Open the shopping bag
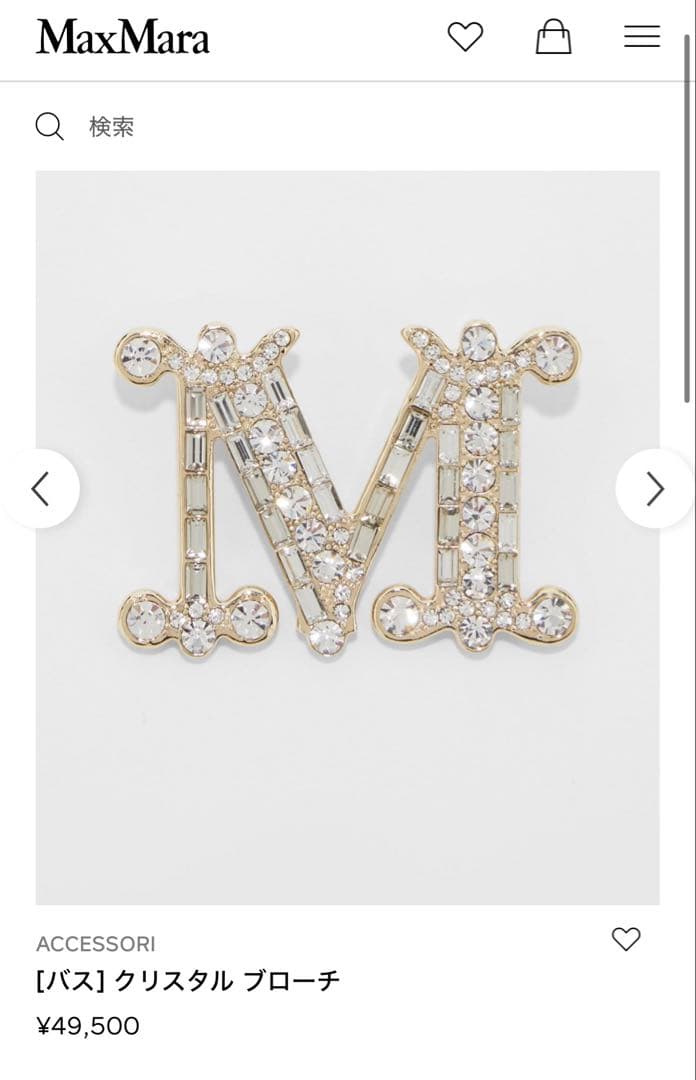 pos(553,37)
